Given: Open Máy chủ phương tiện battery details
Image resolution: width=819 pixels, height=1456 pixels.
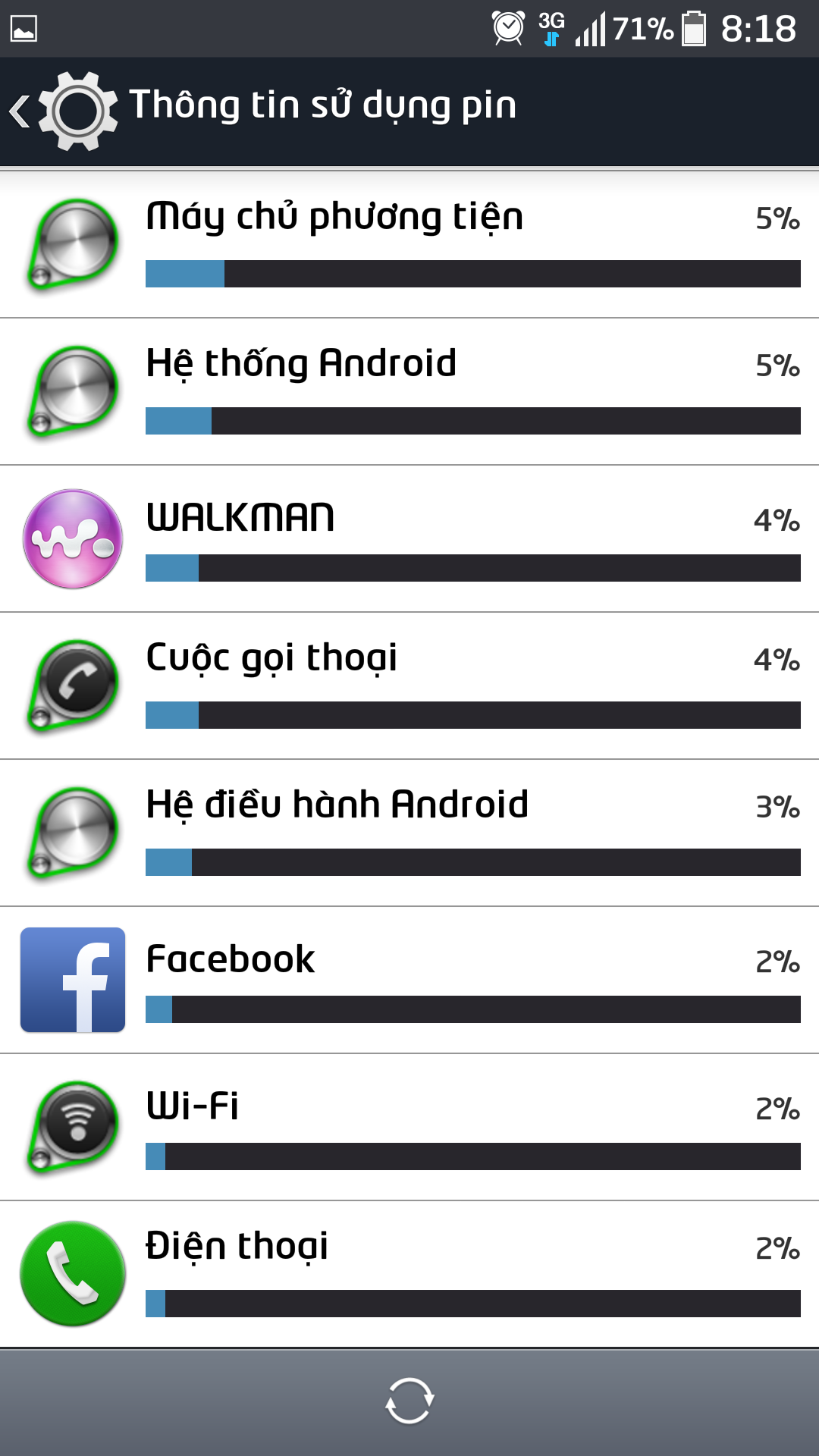Looking at the screenshot, I should 409,244.
